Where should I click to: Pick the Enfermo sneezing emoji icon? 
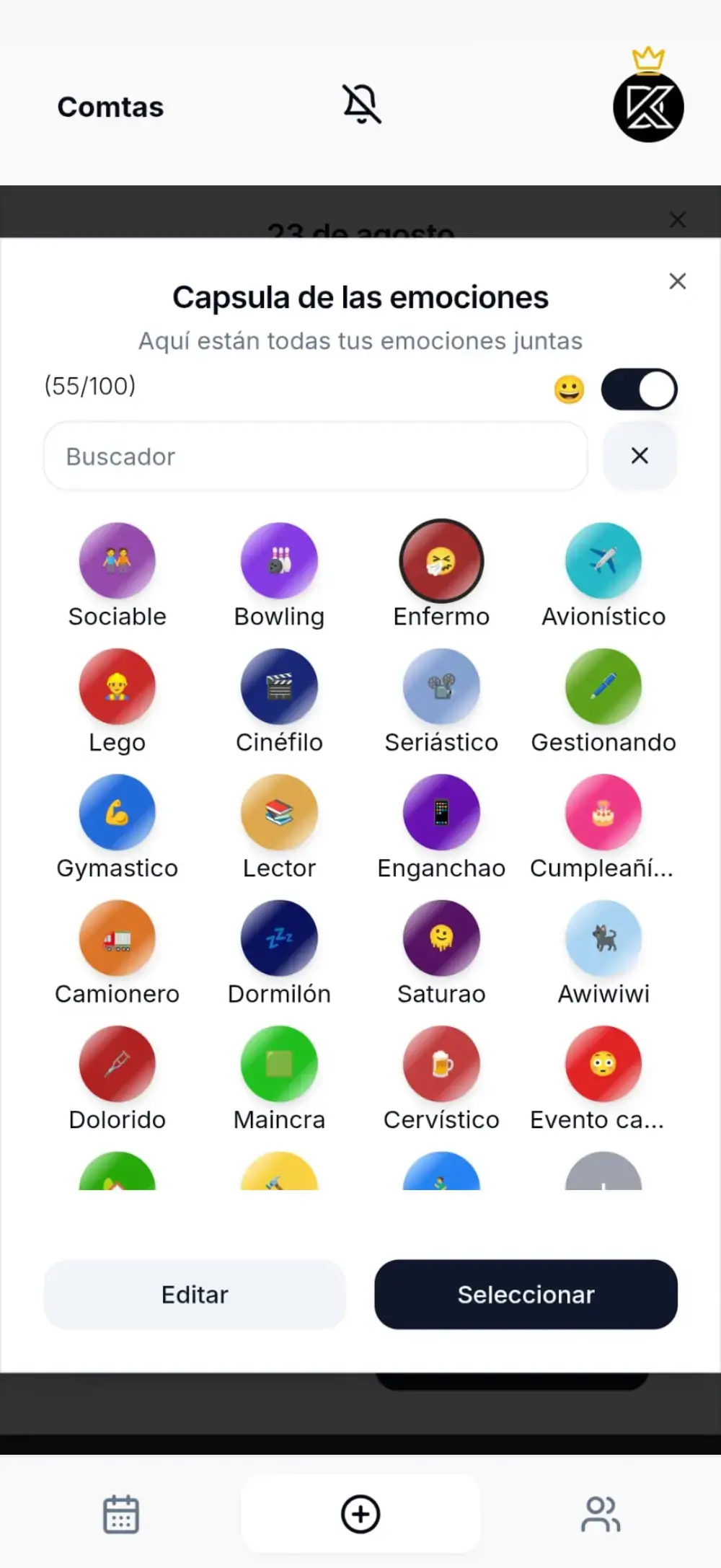441,561
